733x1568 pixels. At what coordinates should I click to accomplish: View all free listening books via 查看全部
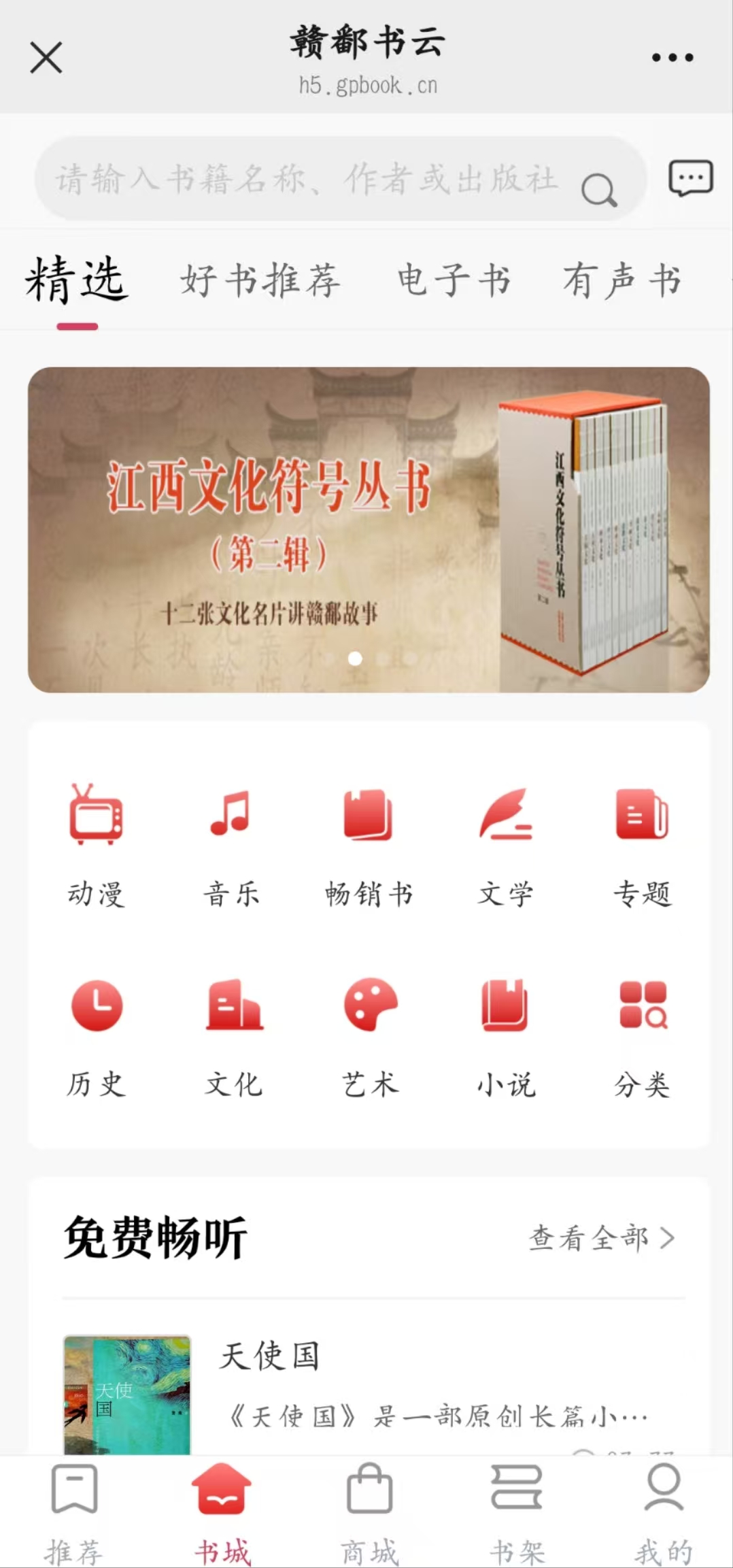click(x=601, y=1237)
